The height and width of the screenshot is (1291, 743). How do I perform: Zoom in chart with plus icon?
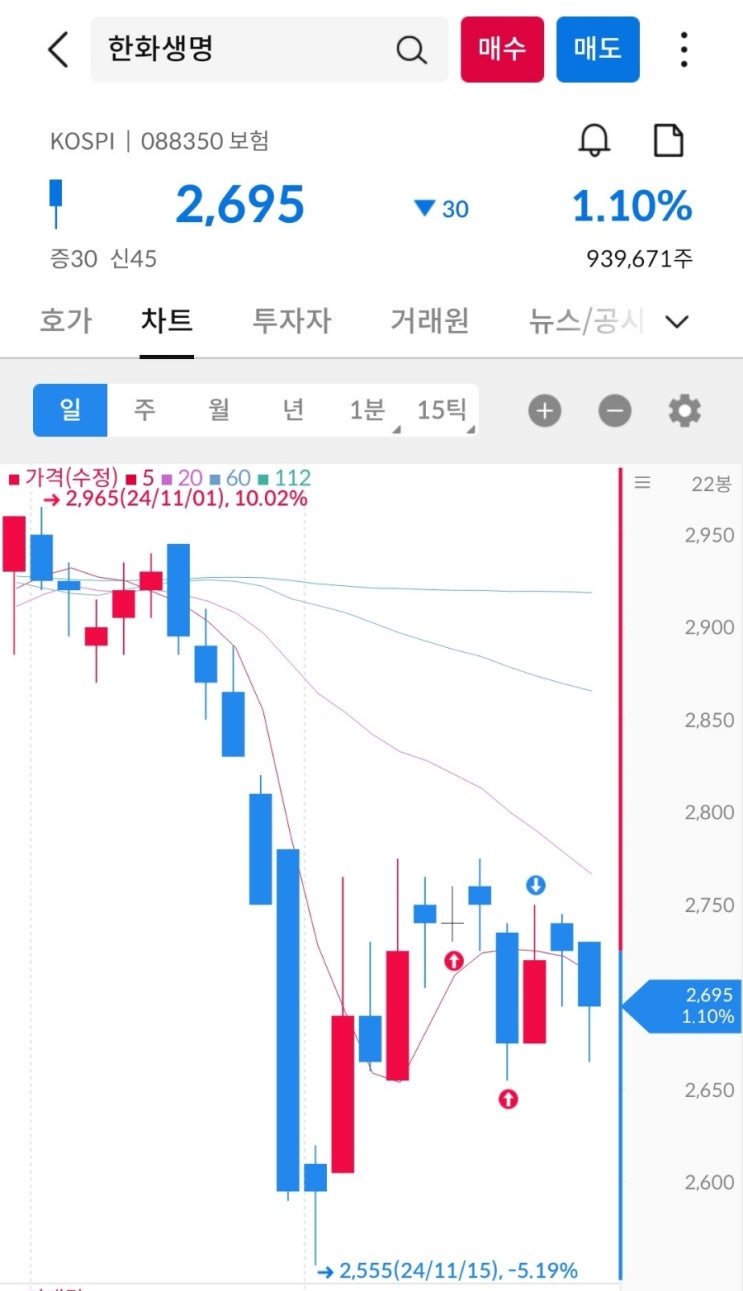(545, 410)
